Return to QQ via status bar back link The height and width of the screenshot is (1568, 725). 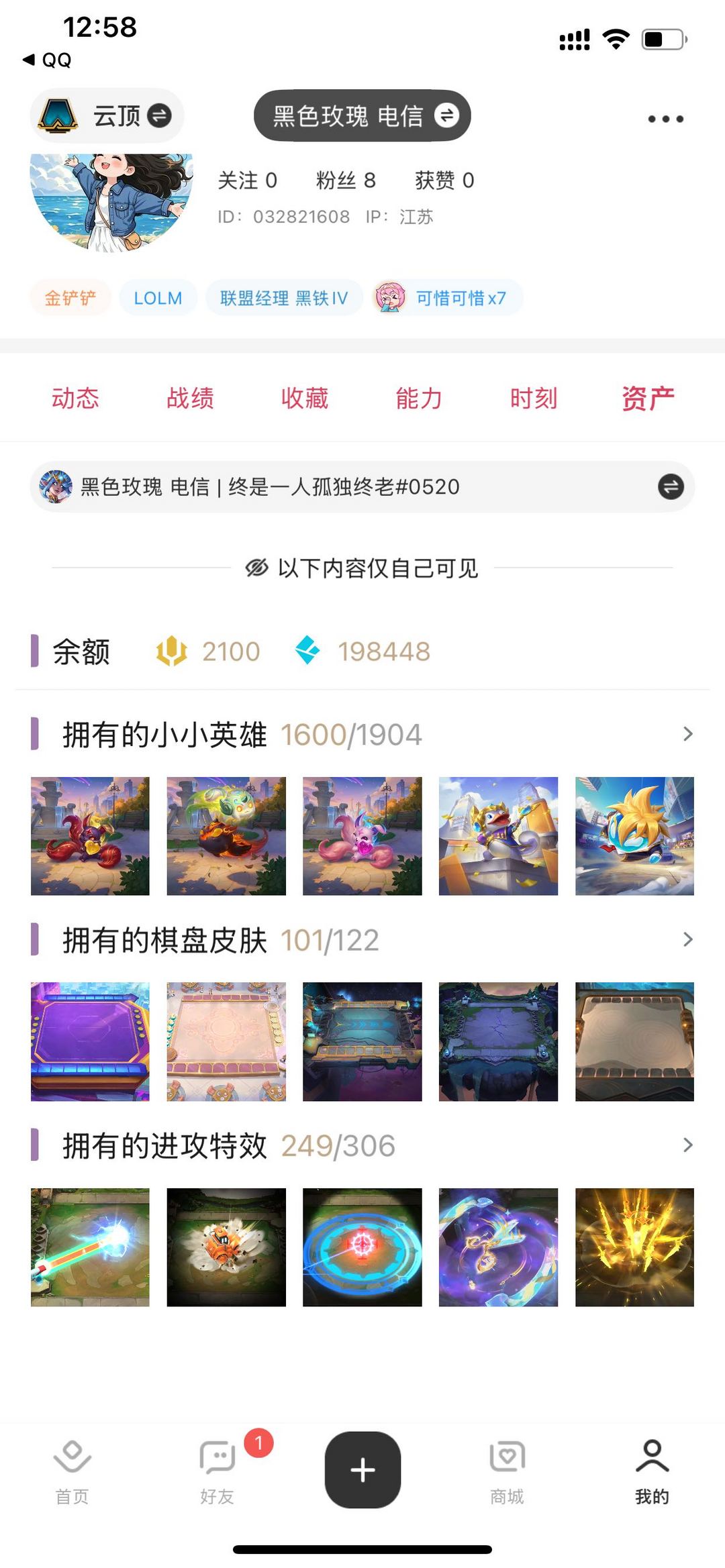pyautogui.click(x=47, y=60)
